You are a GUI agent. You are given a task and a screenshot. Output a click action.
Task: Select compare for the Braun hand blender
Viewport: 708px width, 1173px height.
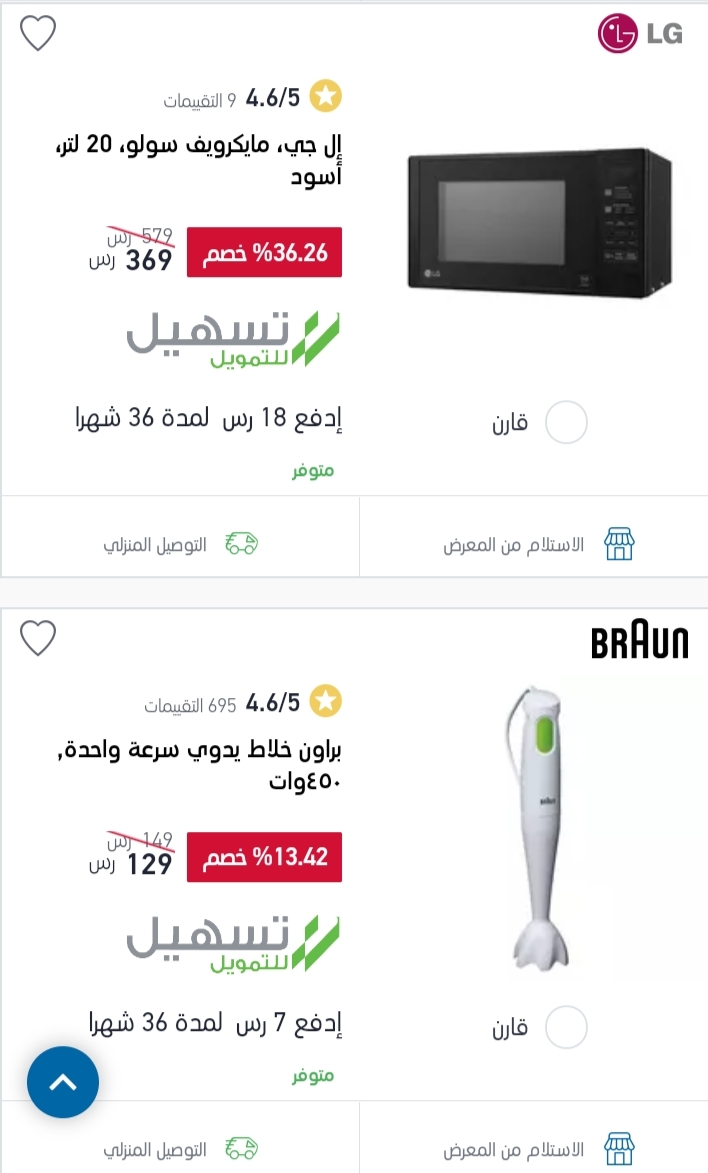click(566, 1027)
